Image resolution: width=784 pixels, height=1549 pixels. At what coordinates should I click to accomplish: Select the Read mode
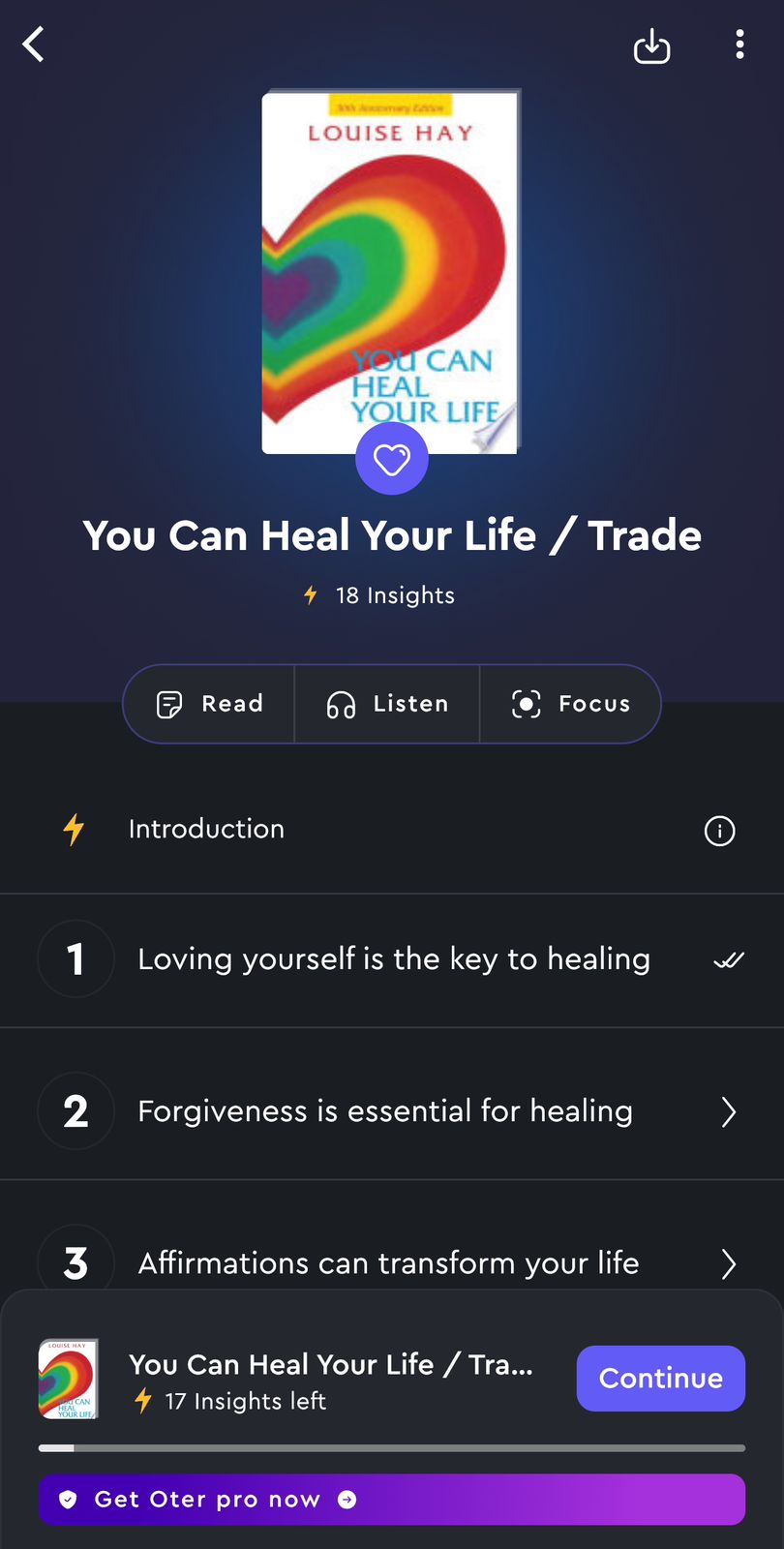point(210,704)
